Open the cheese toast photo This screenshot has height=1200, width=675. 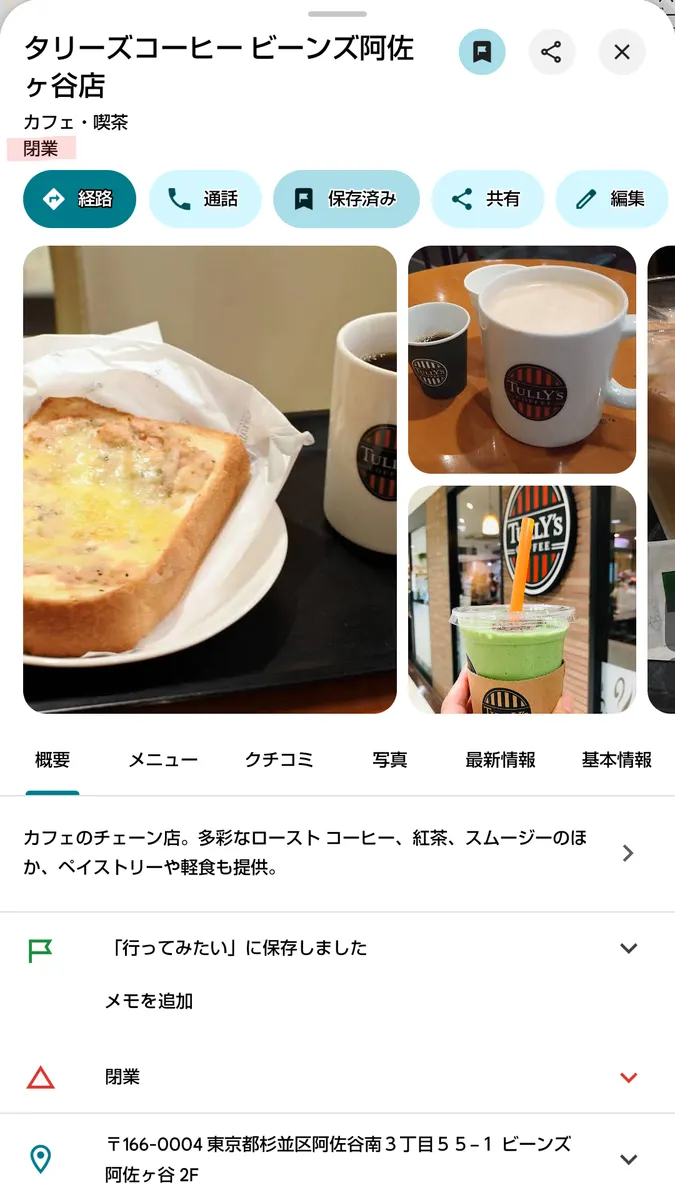pyautogui.click(x=210, y=479)
